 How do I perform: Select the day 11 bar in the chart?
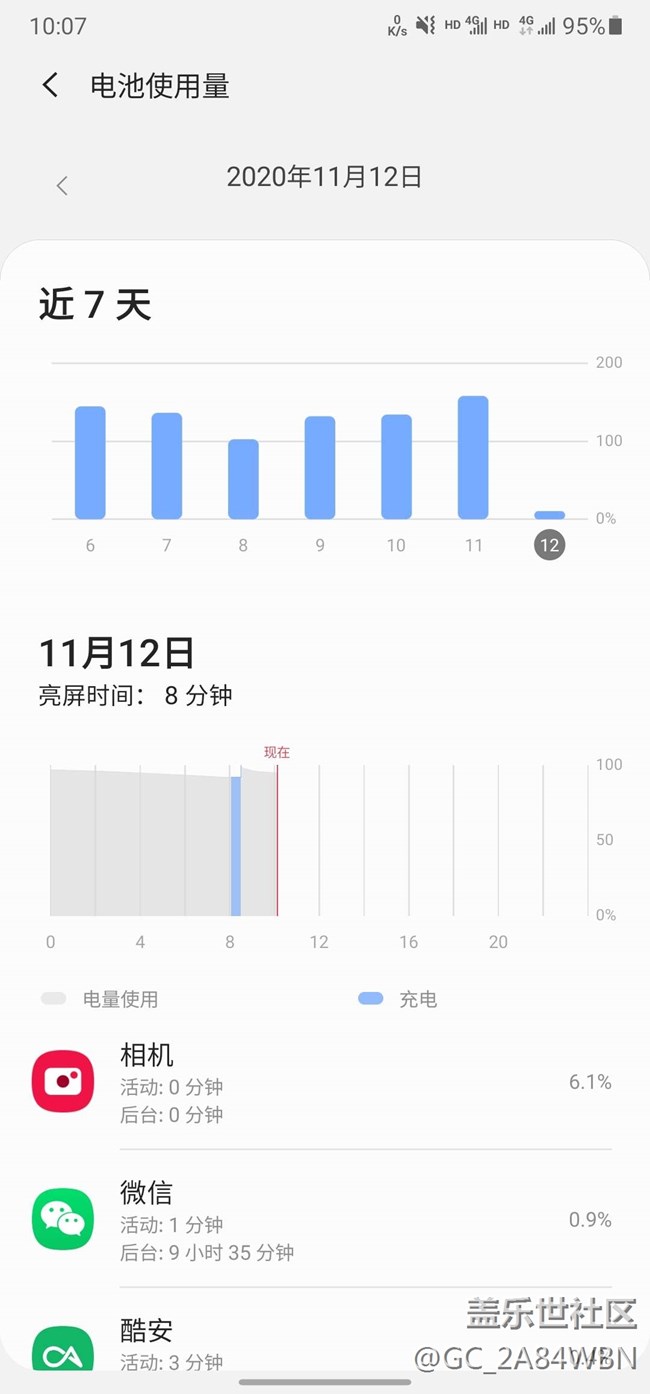[x=473, y=458]
